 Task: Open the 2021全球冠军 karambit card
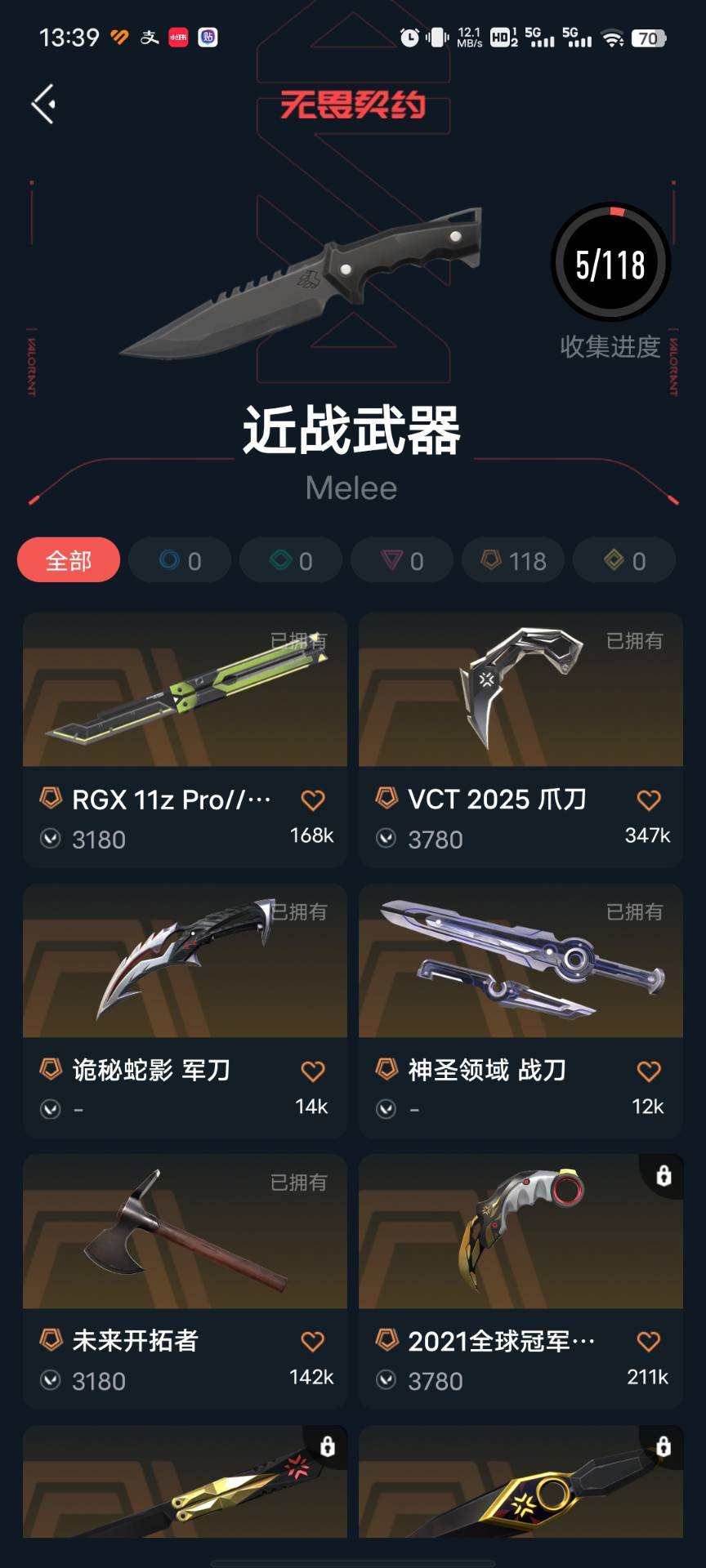coord(521,1281)
